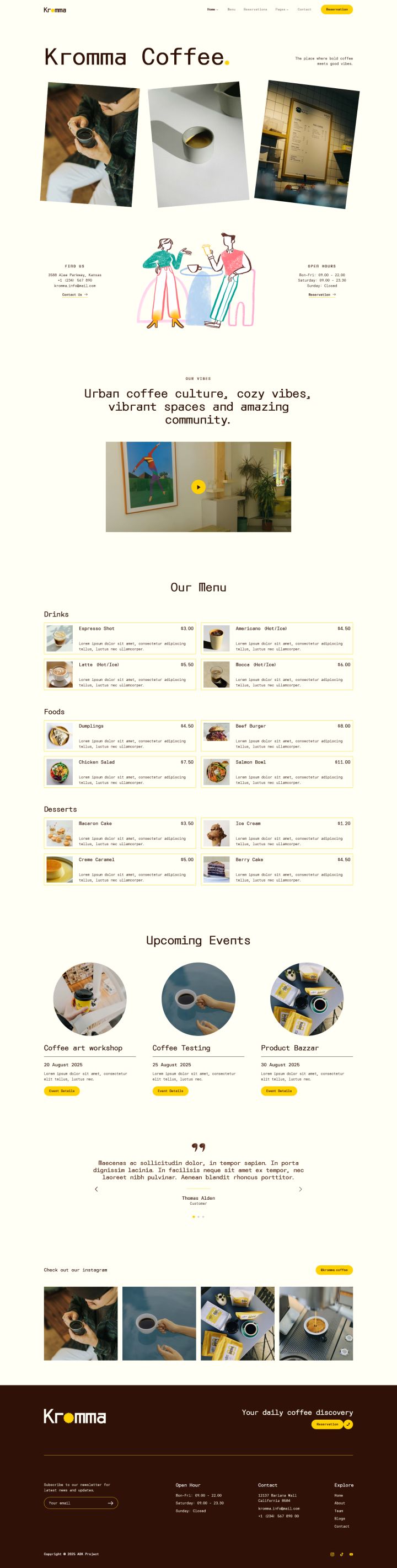397x1568 pixels.
Task: Open the Reservations nav link
Action: [x=255, y=10]
